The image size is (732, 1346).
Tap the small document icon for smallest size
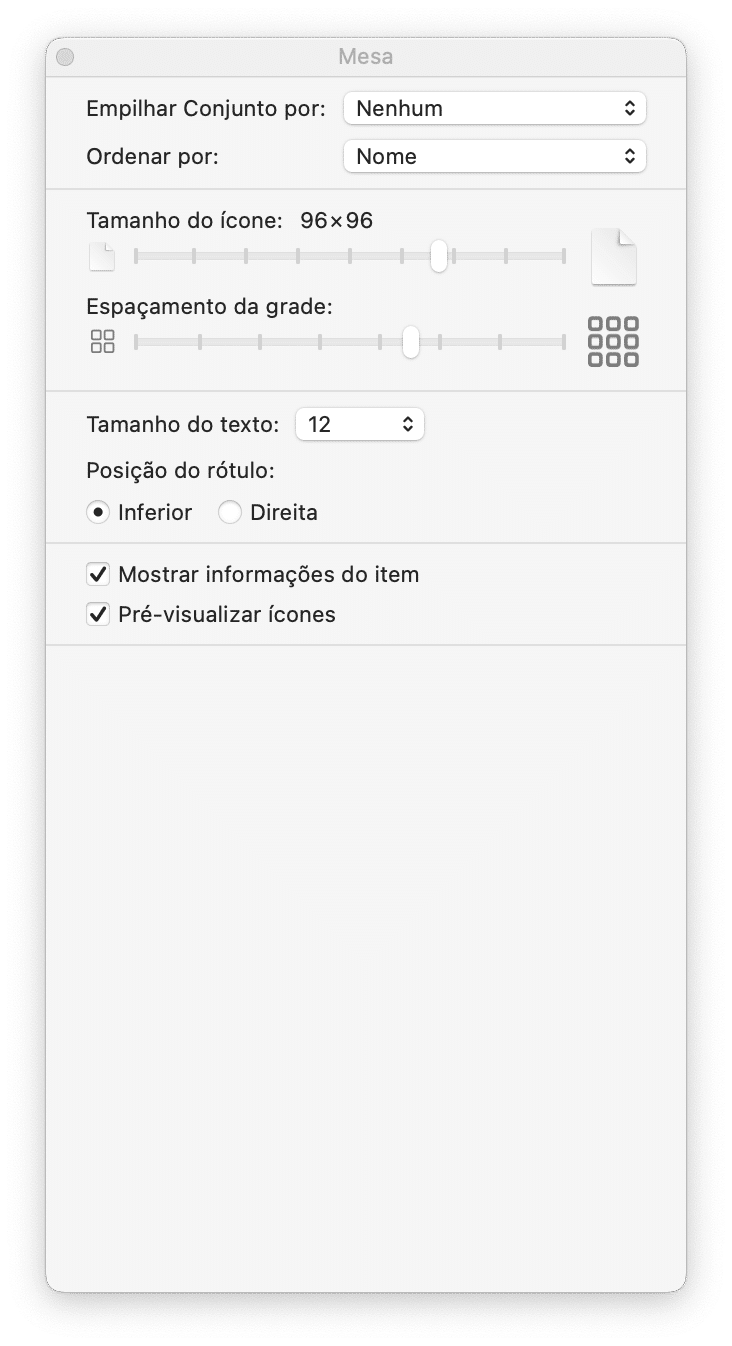coord(102,257)
